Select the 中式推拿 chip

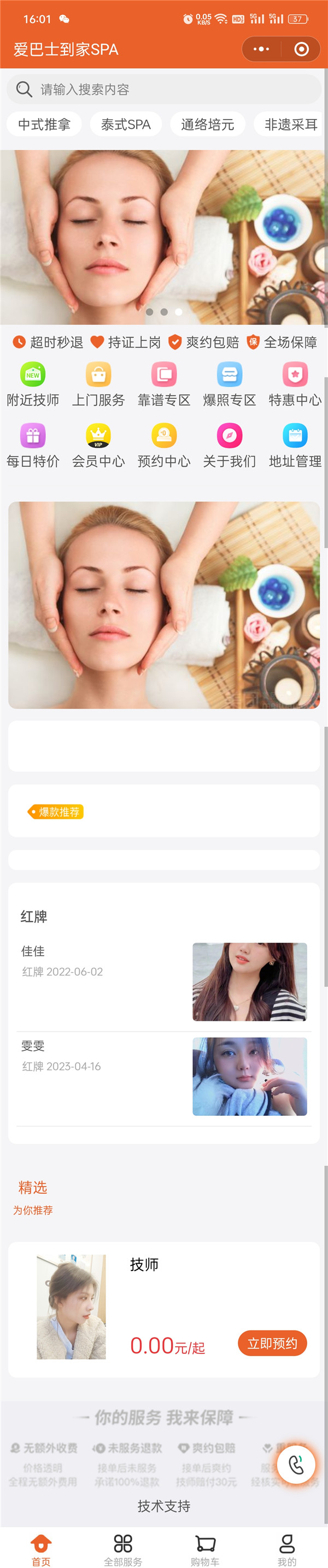pyautogui.click(x=44, y=125)
